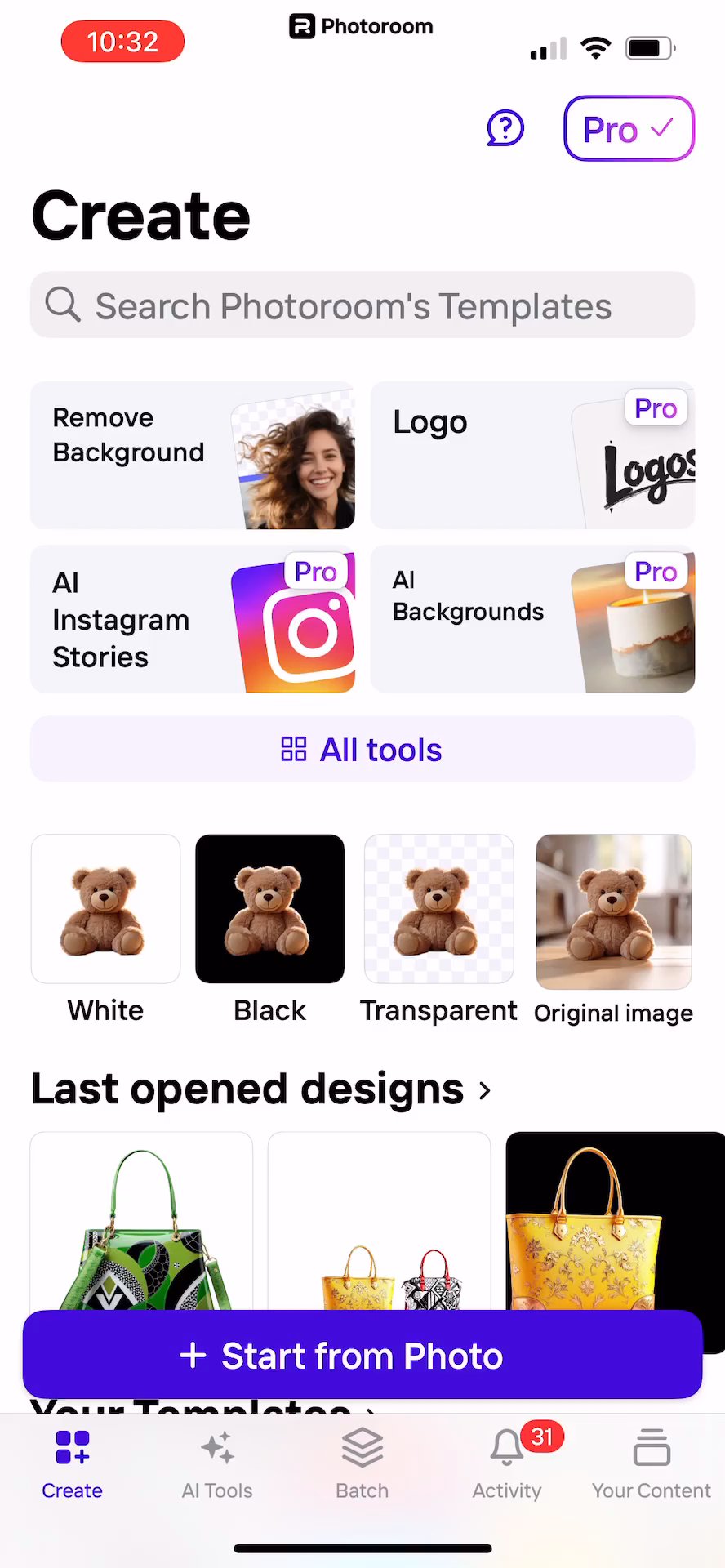Show All tools
The height and width of the screenshot is (1568, 725).
click(362, 749)
